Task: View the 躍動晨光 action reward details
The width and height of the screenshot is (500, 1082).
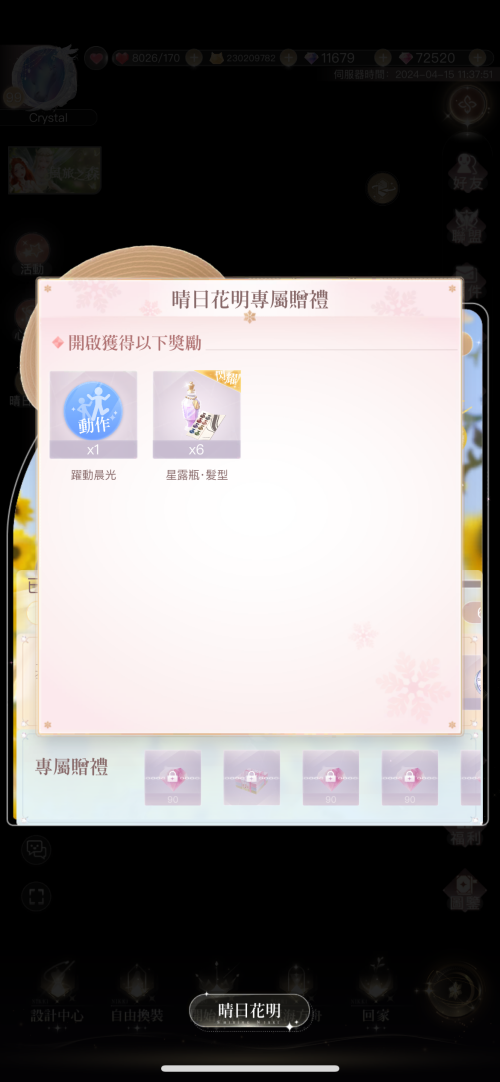Action: (93, 415)
